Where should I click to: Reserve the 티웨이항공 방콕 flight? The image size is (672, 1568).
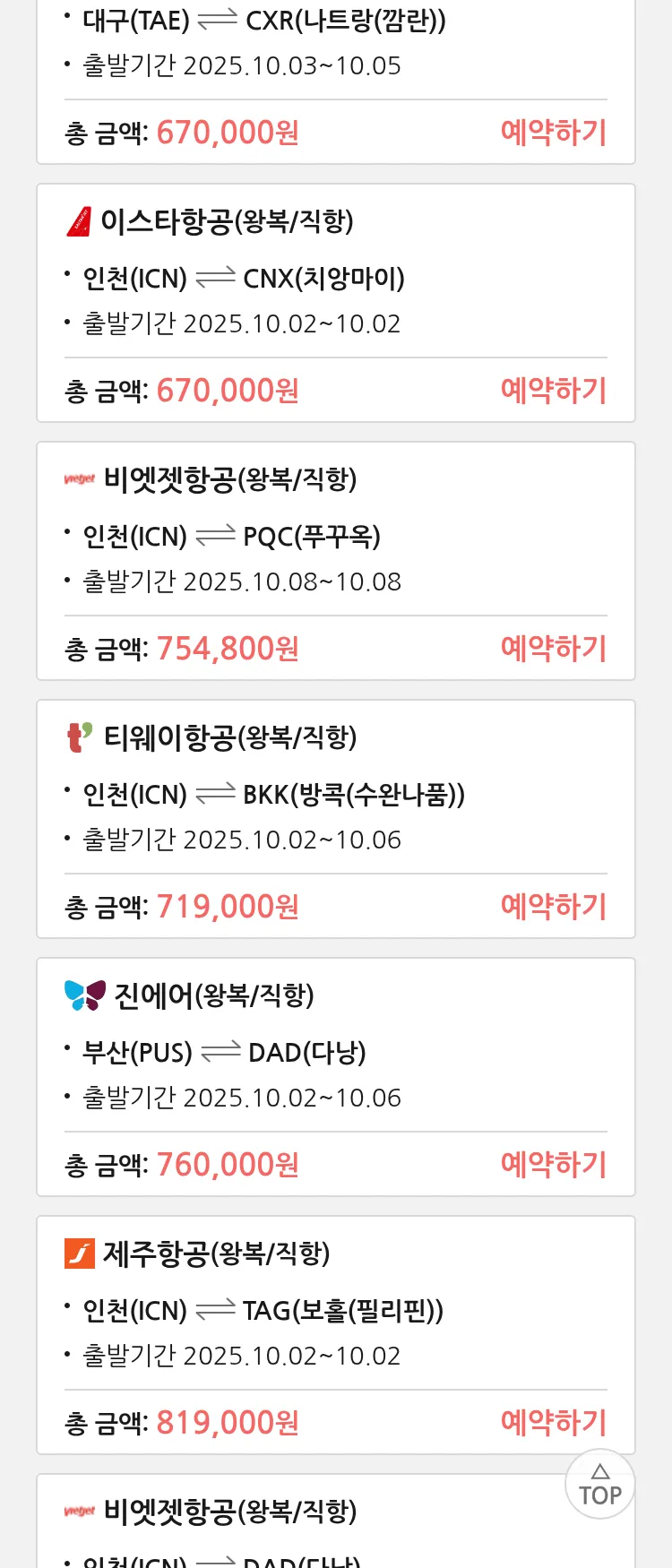pos(553,907)
